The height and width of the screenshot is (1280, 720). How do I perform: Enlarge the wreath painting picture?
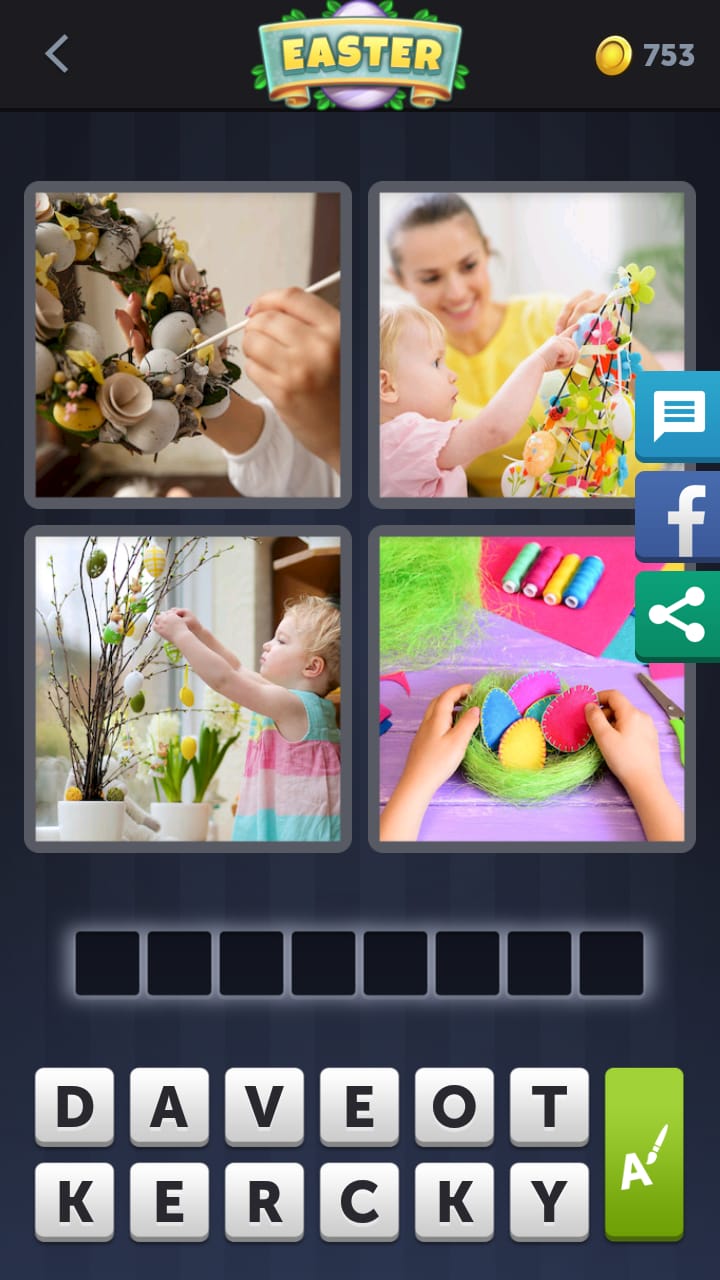click(188, 345)
